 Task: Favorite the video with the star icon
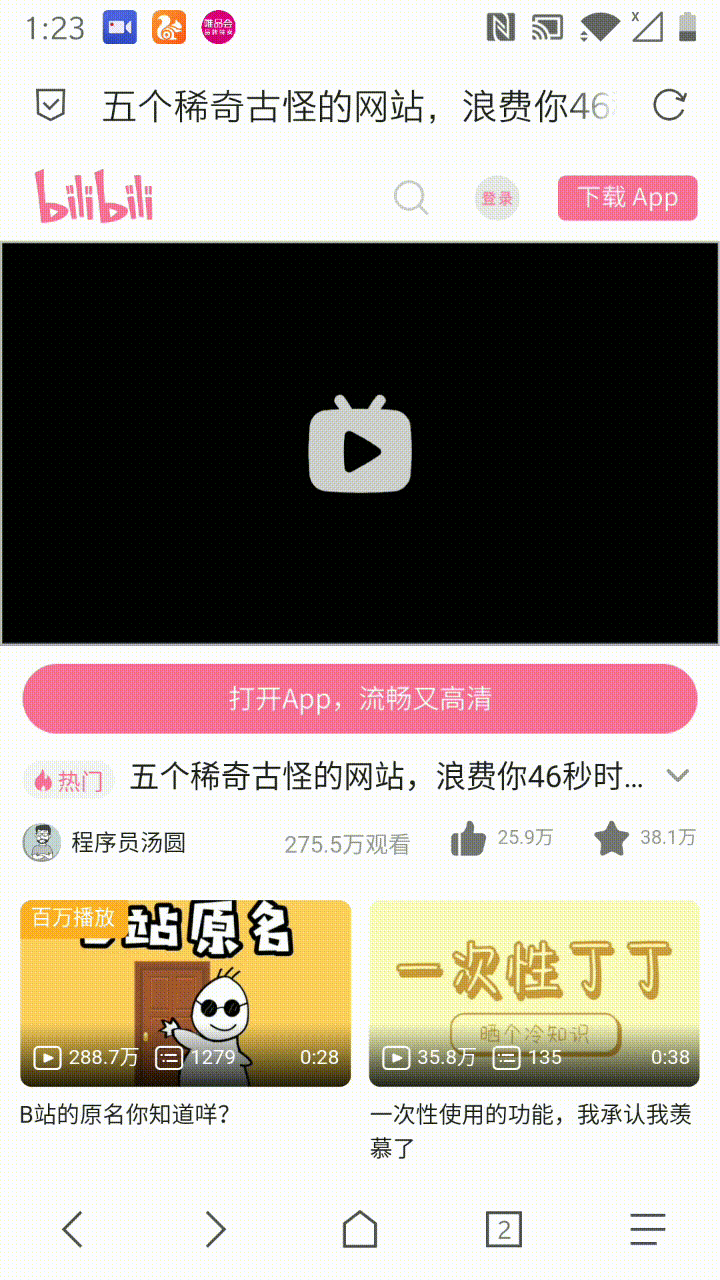(611, 839)
